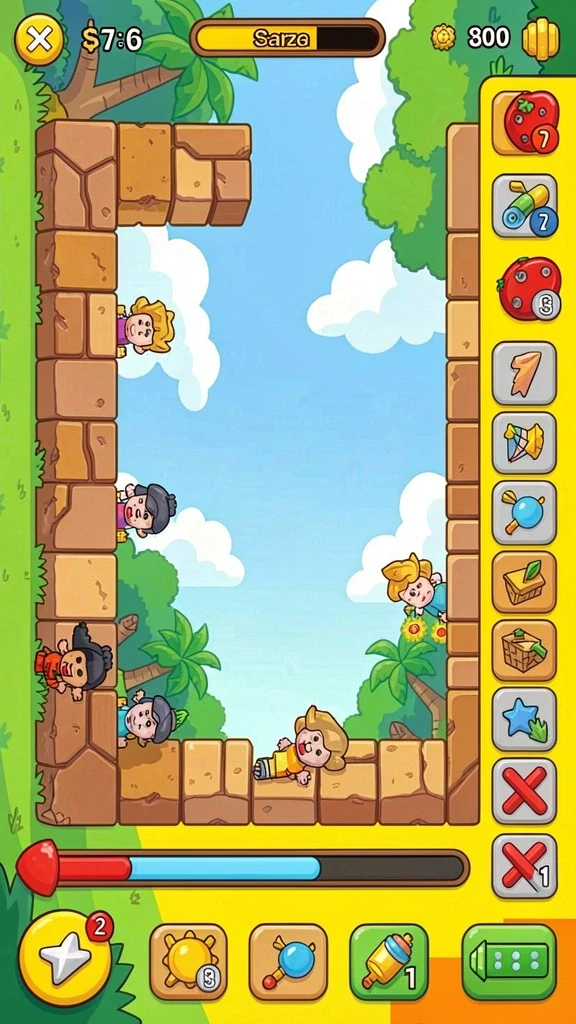Tap the gold coin stack icon

coord(541,39)
